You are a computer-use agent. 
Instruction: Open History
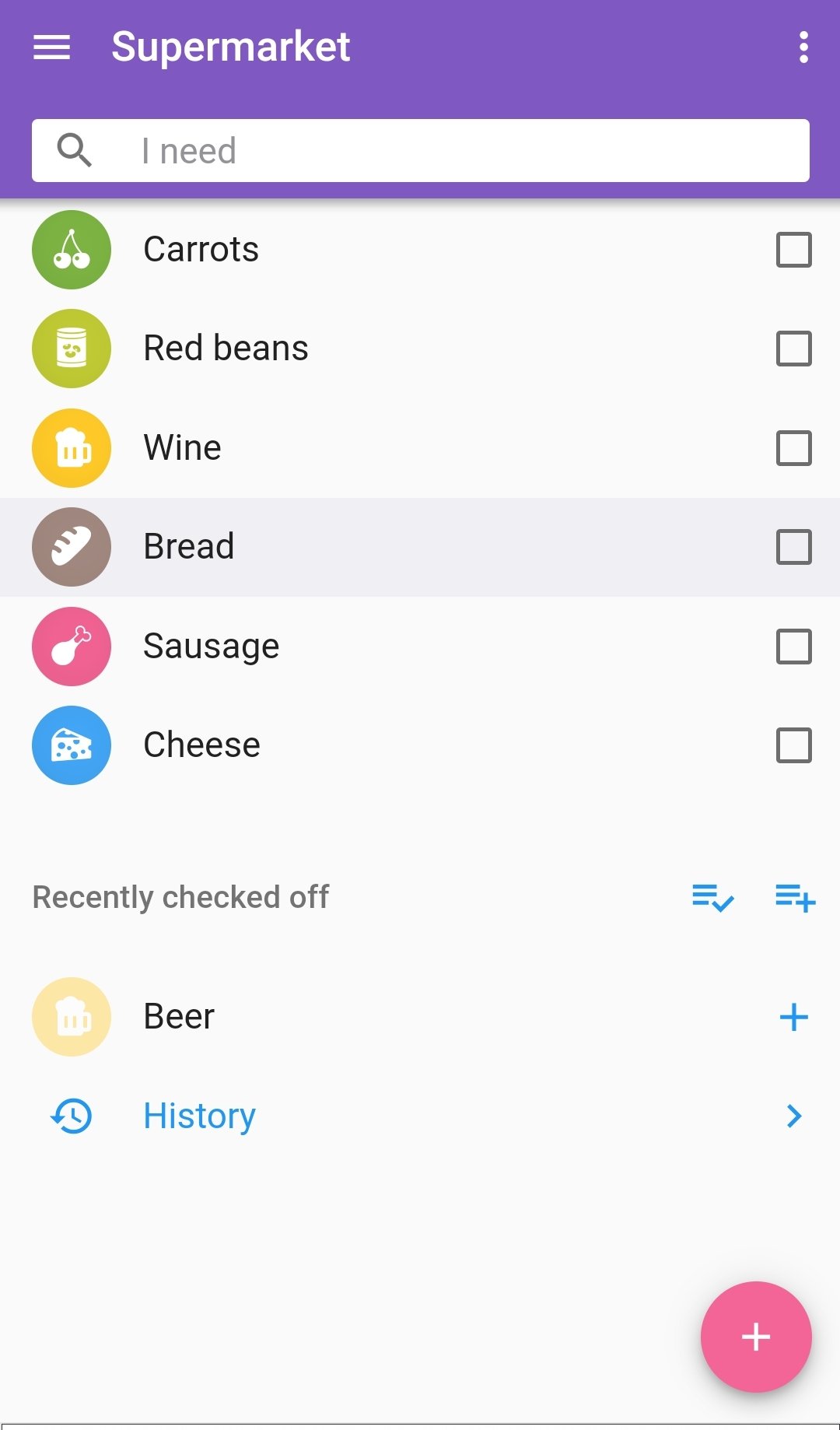(x=420, y=1116)
